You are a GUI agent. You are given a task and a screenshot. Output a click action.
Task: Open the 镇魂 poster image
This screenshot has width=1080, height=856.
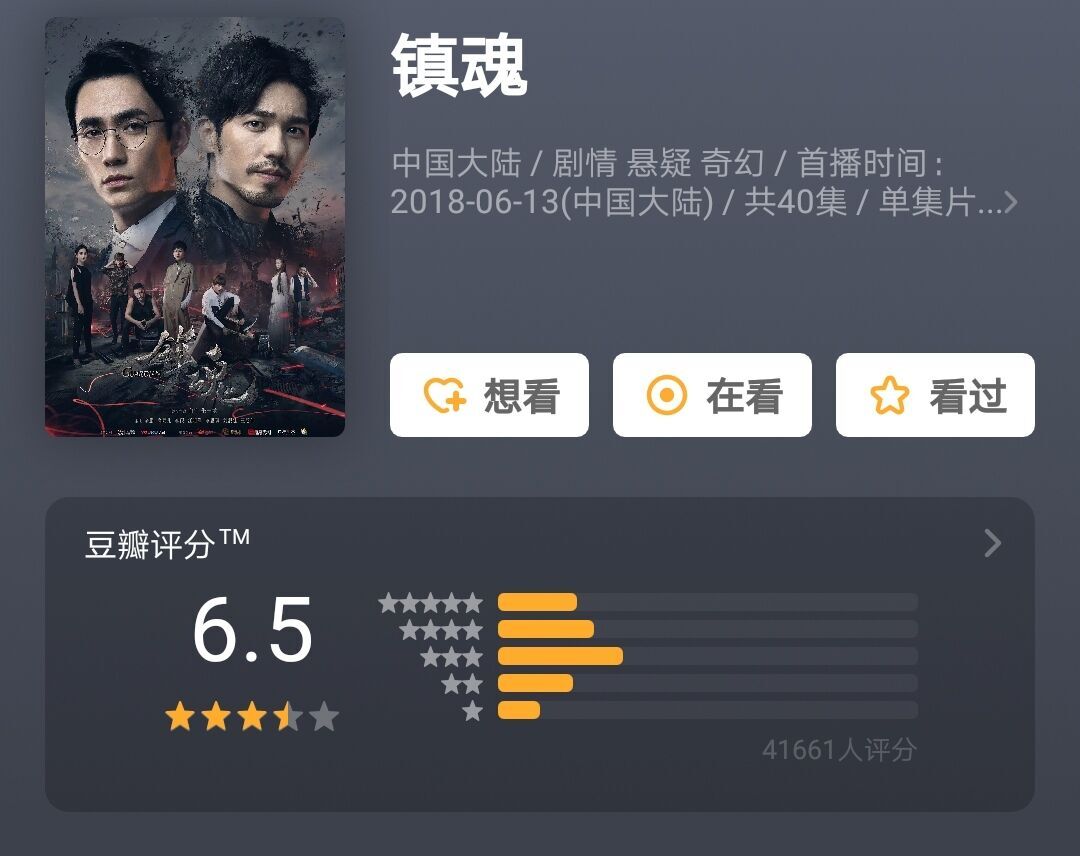click(195, 227)
